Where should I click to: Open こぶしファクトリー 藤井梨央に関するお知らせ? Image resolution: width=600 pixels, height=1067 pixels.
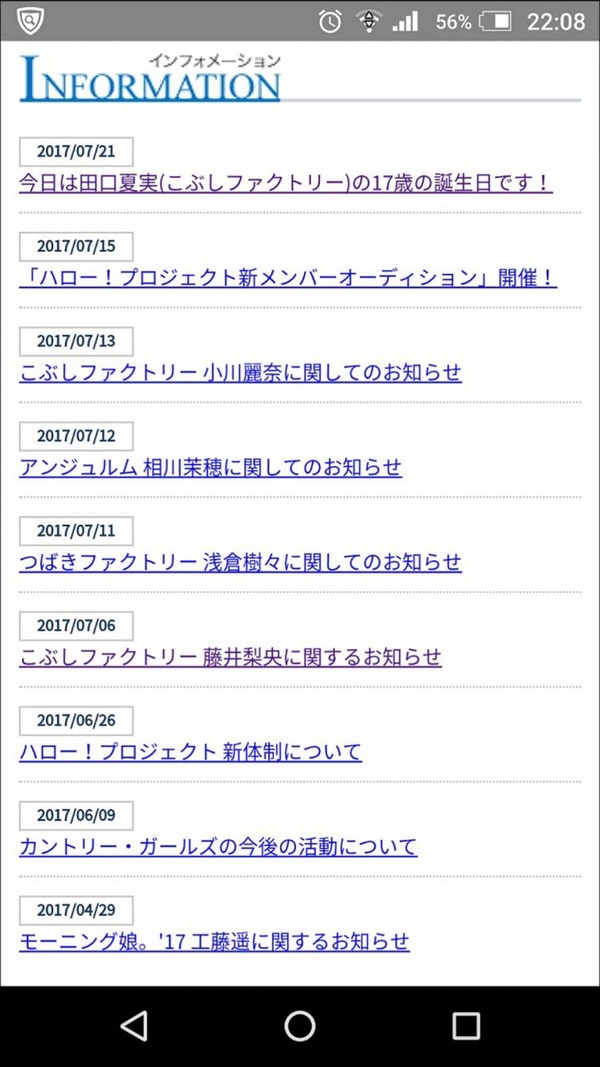(231, 657)
